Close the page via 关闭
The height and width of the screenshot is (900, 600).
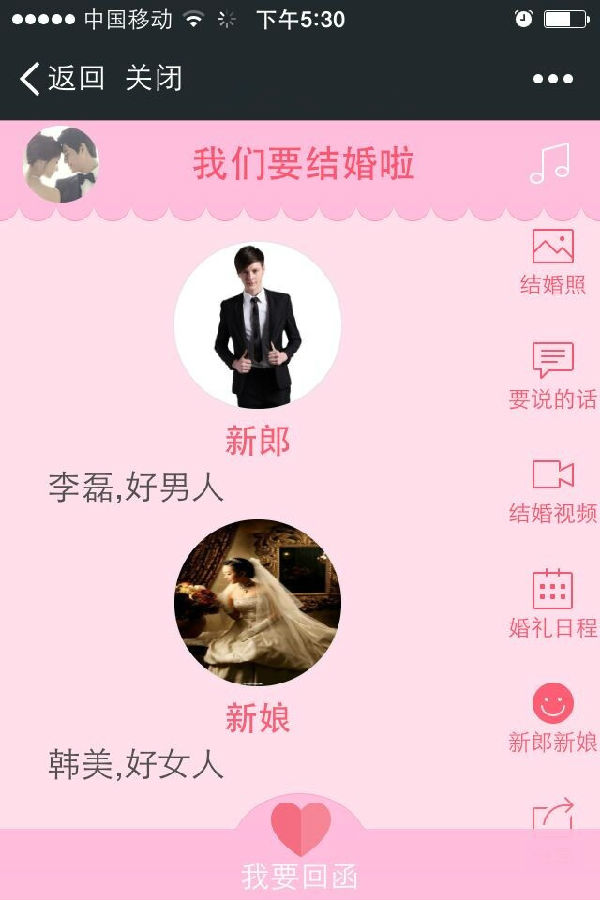tap(154, 78)
